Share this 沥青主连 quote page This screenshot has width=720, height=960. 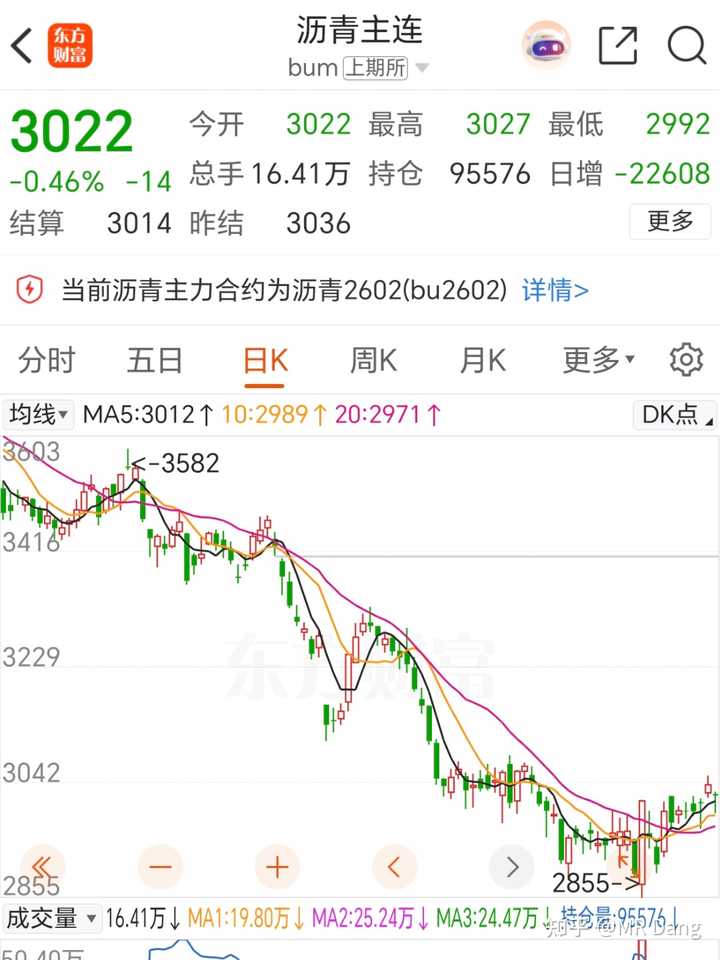click(x=617, y=45)
